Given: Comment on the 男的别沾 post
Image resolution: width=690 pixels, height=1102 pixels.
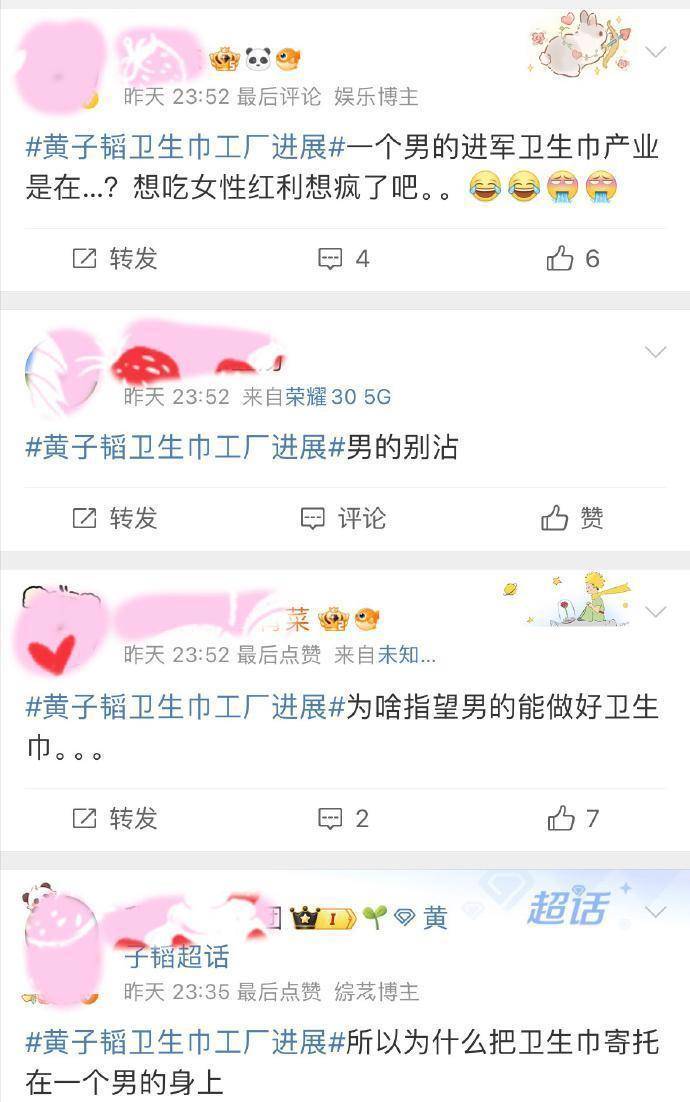Looking at the screenshot, I should tap(344, 518).
